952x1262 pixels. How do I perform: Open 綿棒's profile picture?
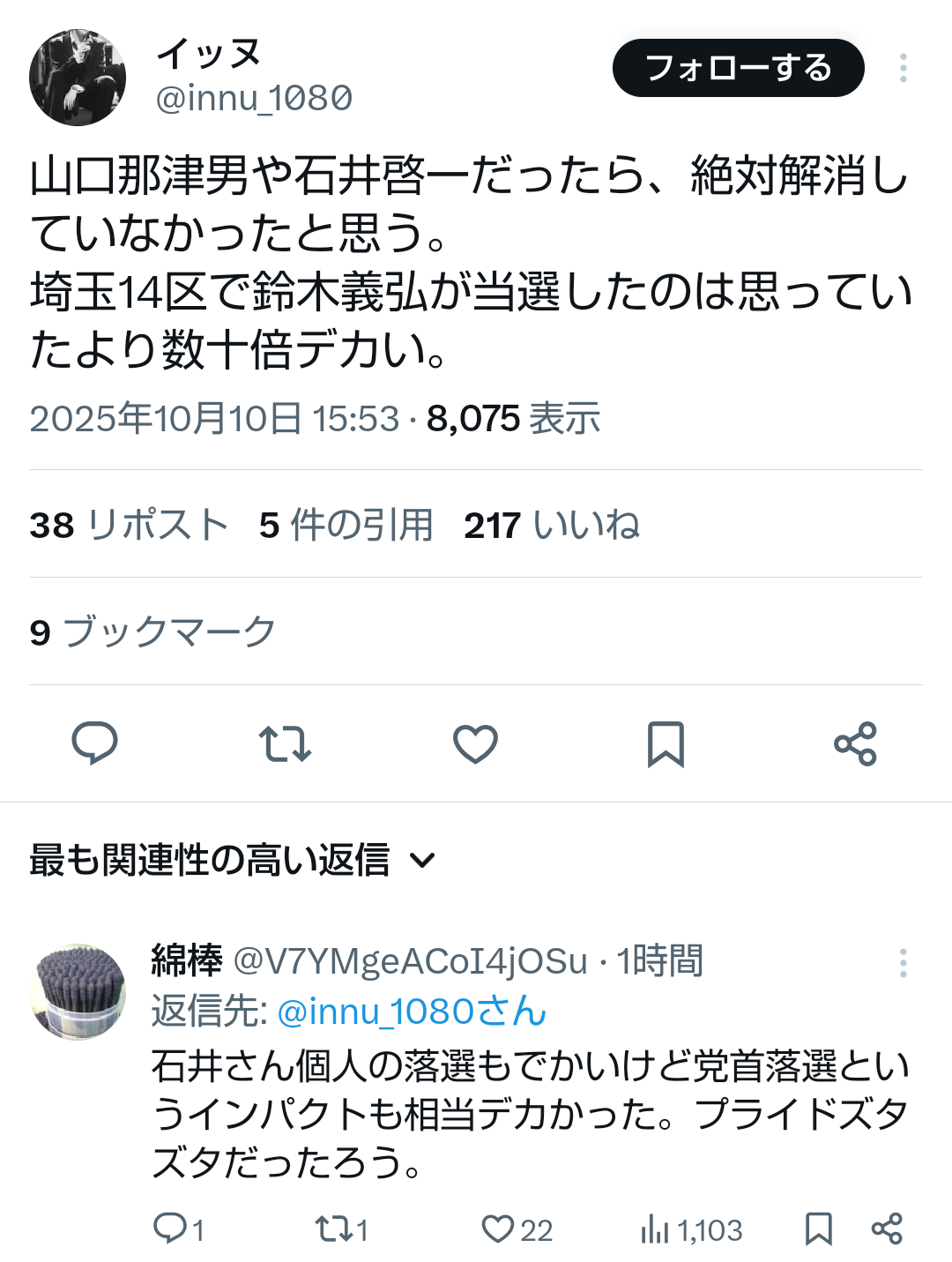click(78, 990)
